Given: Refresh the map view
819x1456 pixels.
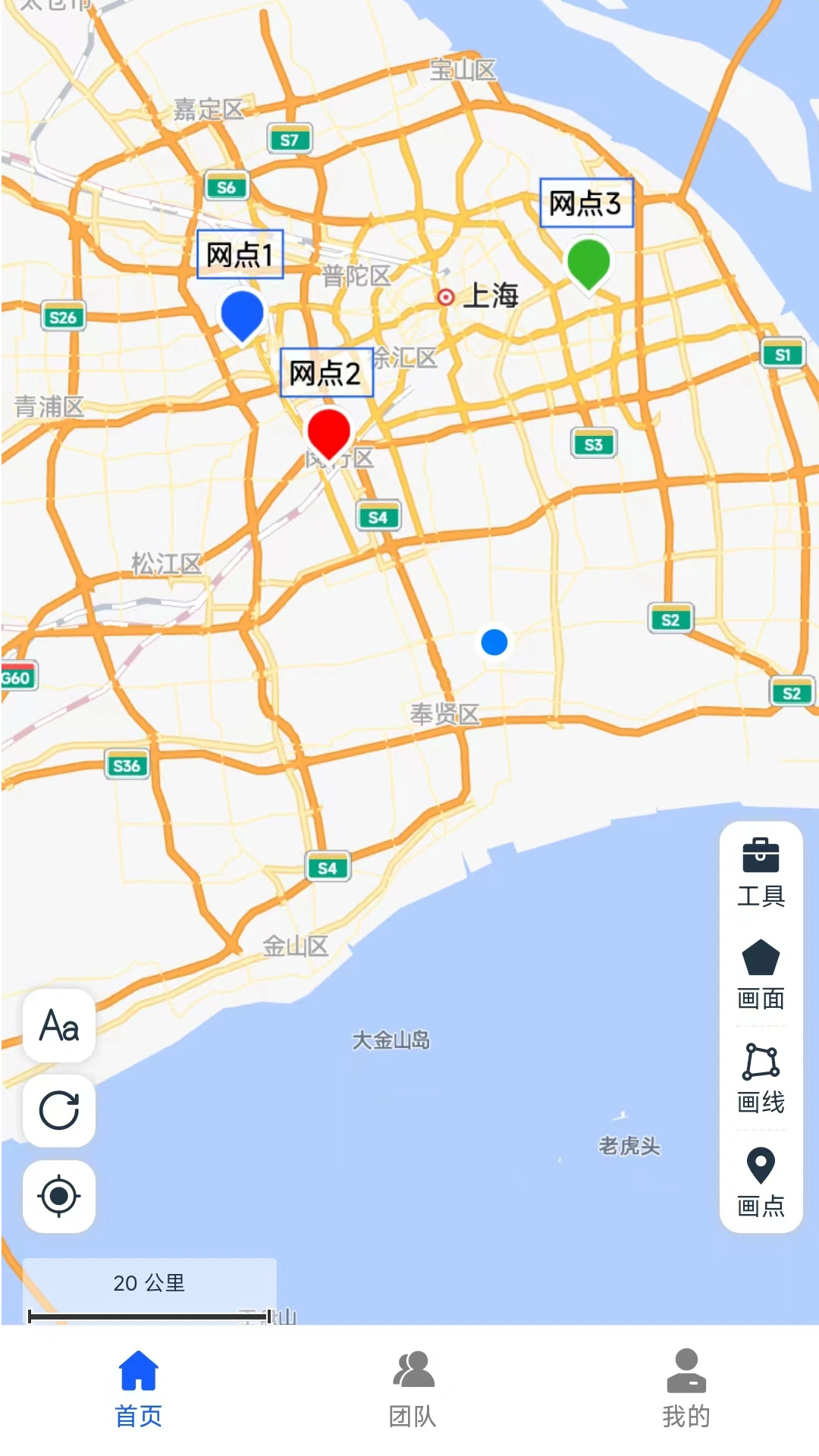Looking at the screenshot, I should (59, 1112).
